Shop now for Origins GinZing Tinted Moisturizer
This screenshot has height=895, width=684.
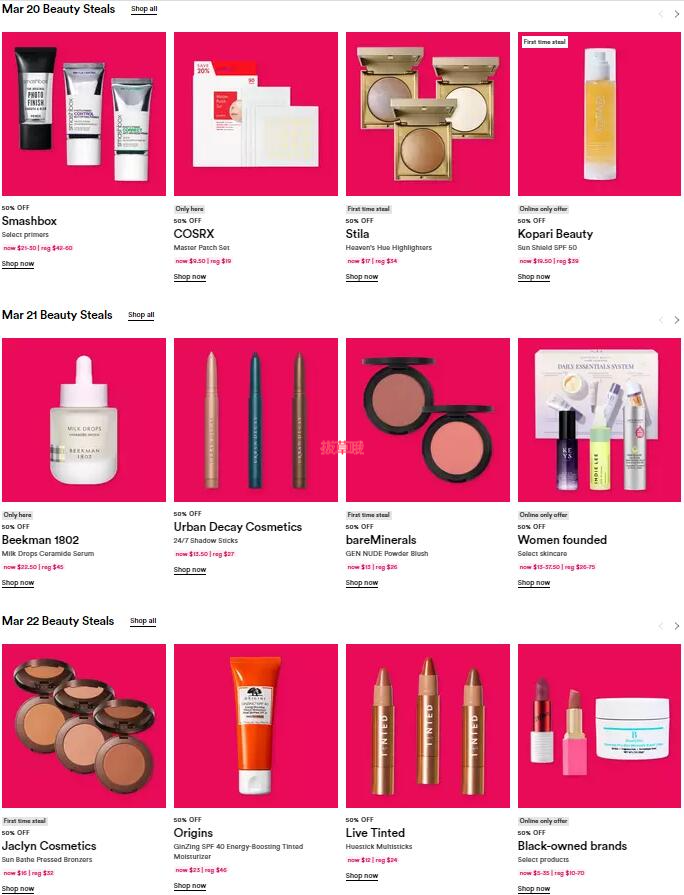pyautogui.click(x=190, y=886)
